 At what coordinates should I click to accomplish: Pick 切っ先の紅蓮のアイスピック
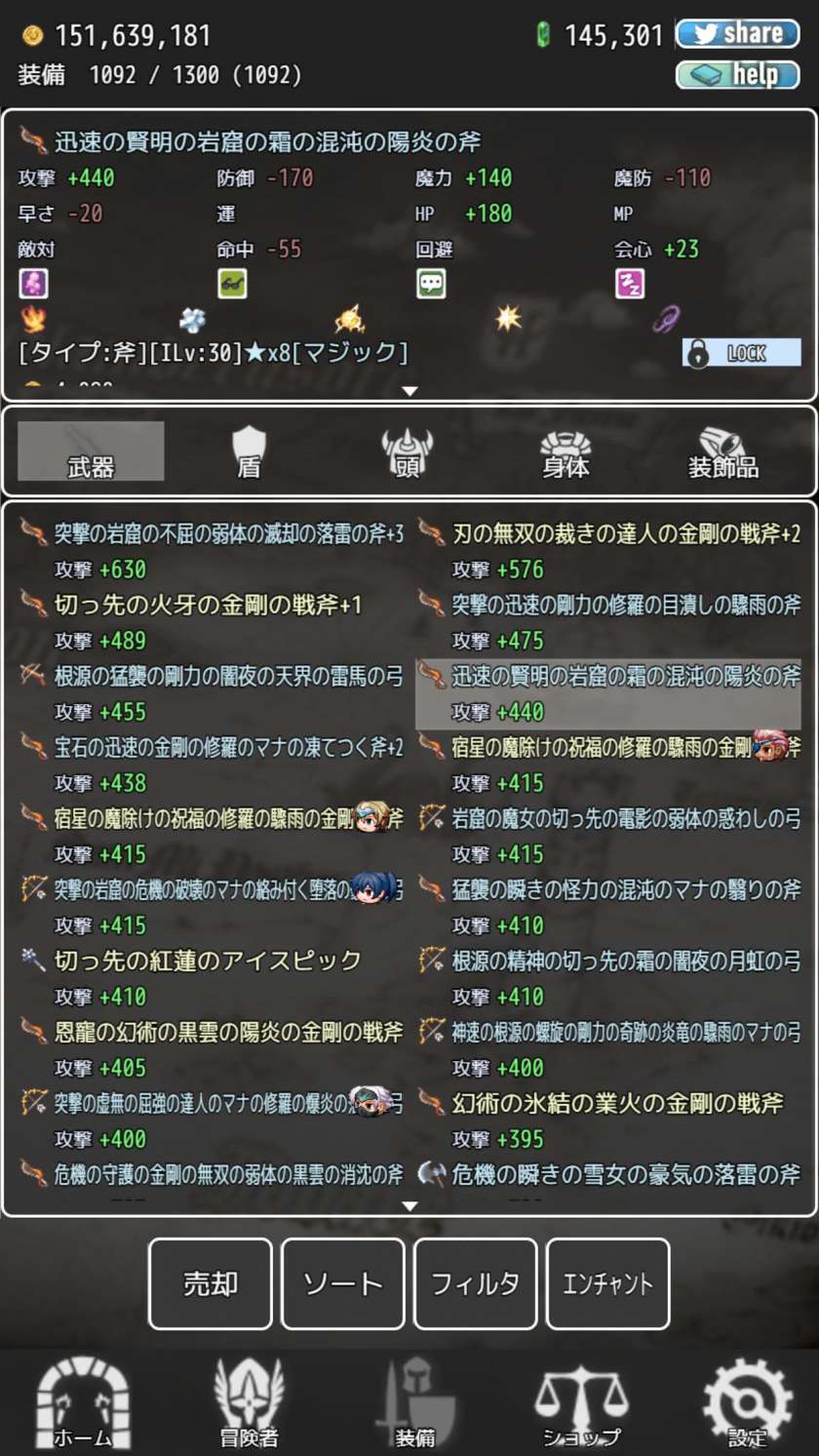pyautogui.click(x=212, y=978)
